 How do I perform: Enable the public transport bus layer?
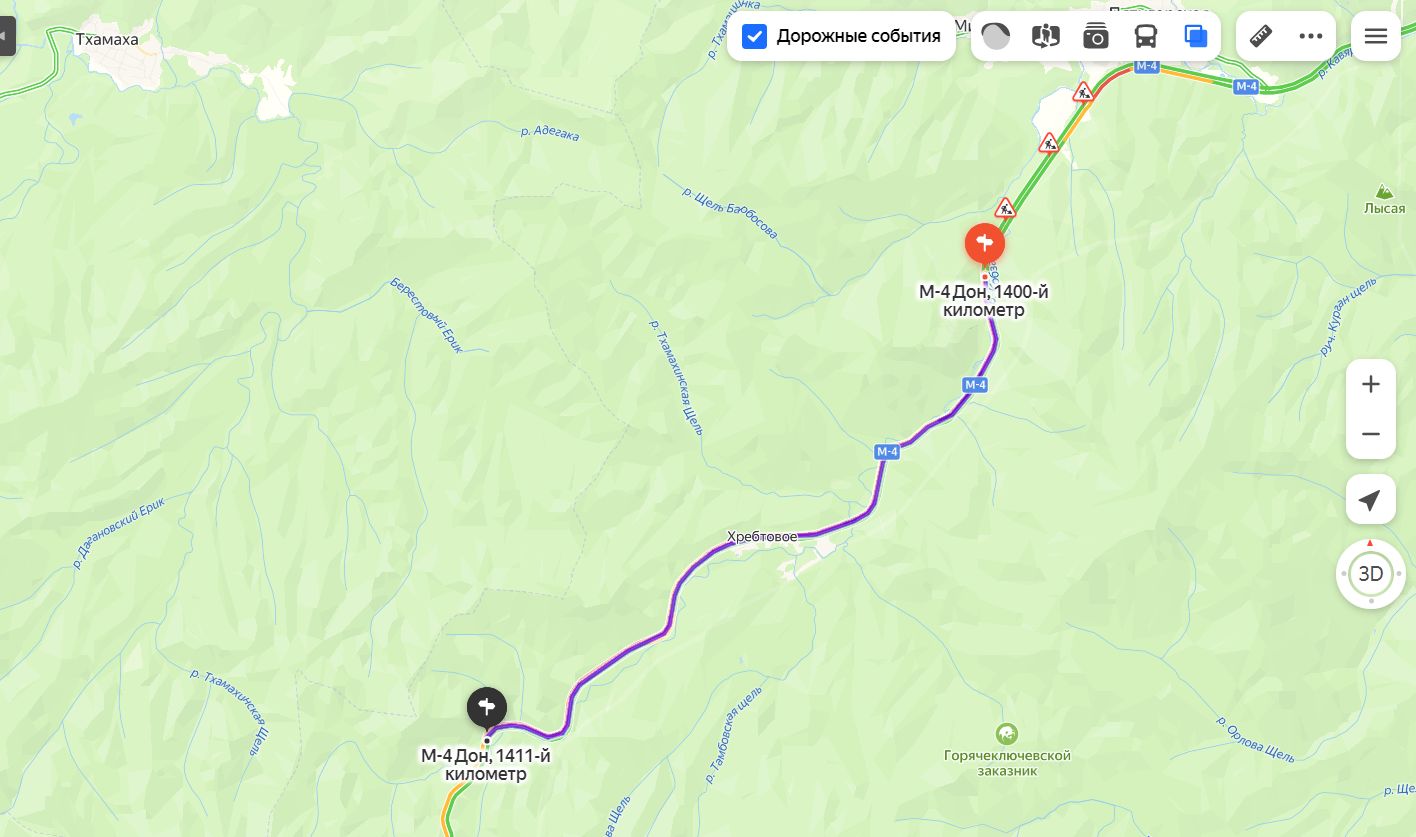pyautogui.click(x=1146, y=37)
